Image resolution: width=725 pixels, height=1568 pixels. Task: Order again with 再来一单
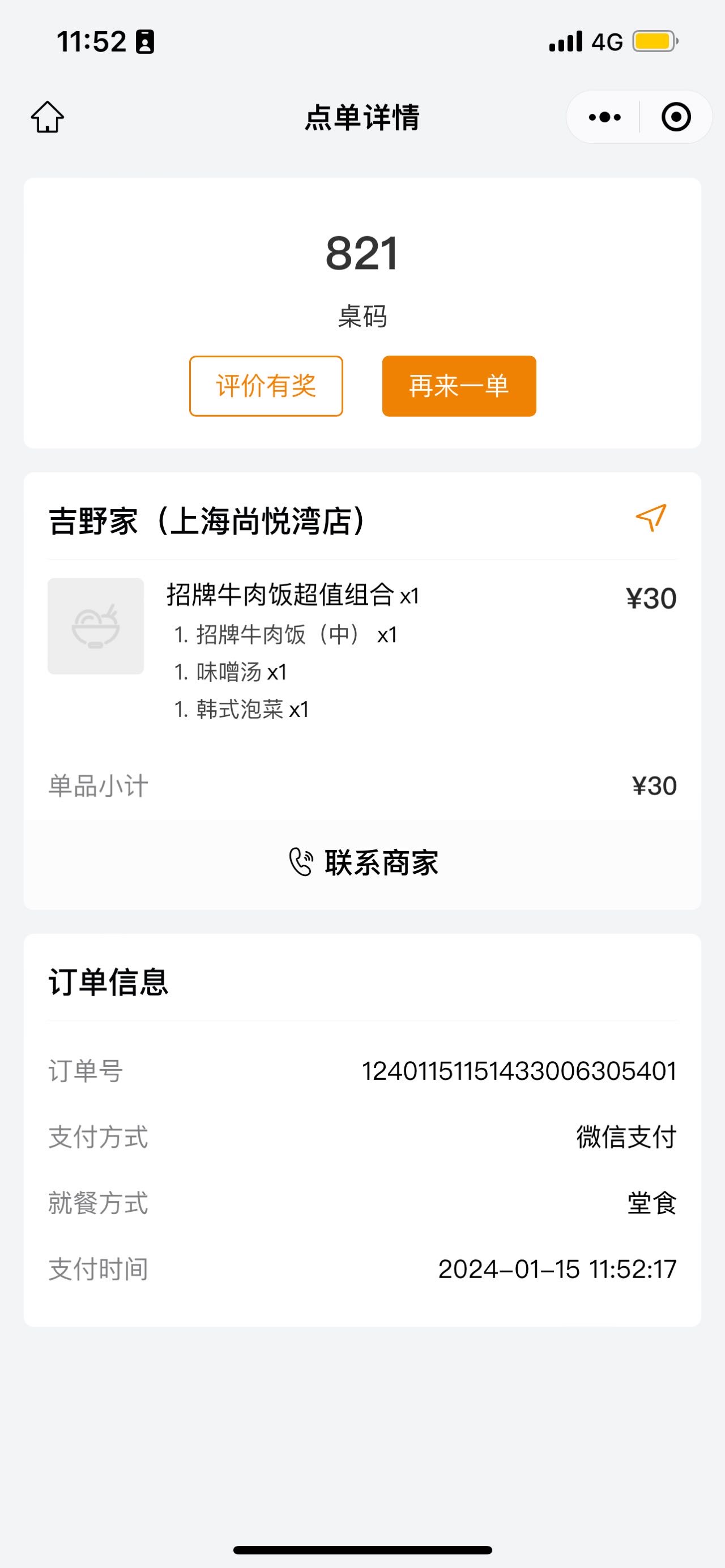tap(459, 386)
